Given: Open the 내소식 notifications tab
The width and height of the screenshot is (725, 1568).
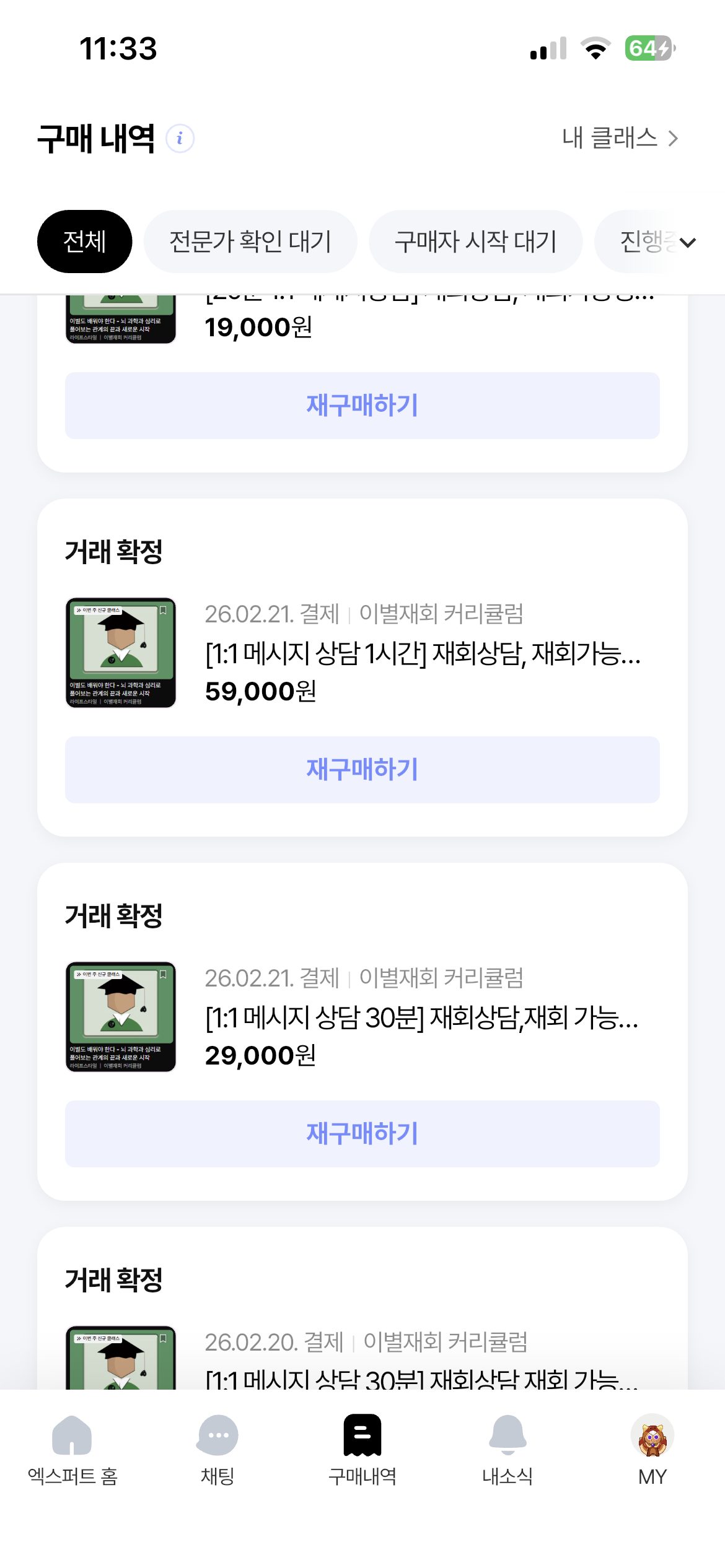Looking at the screenshot, I should point(507,1450).
